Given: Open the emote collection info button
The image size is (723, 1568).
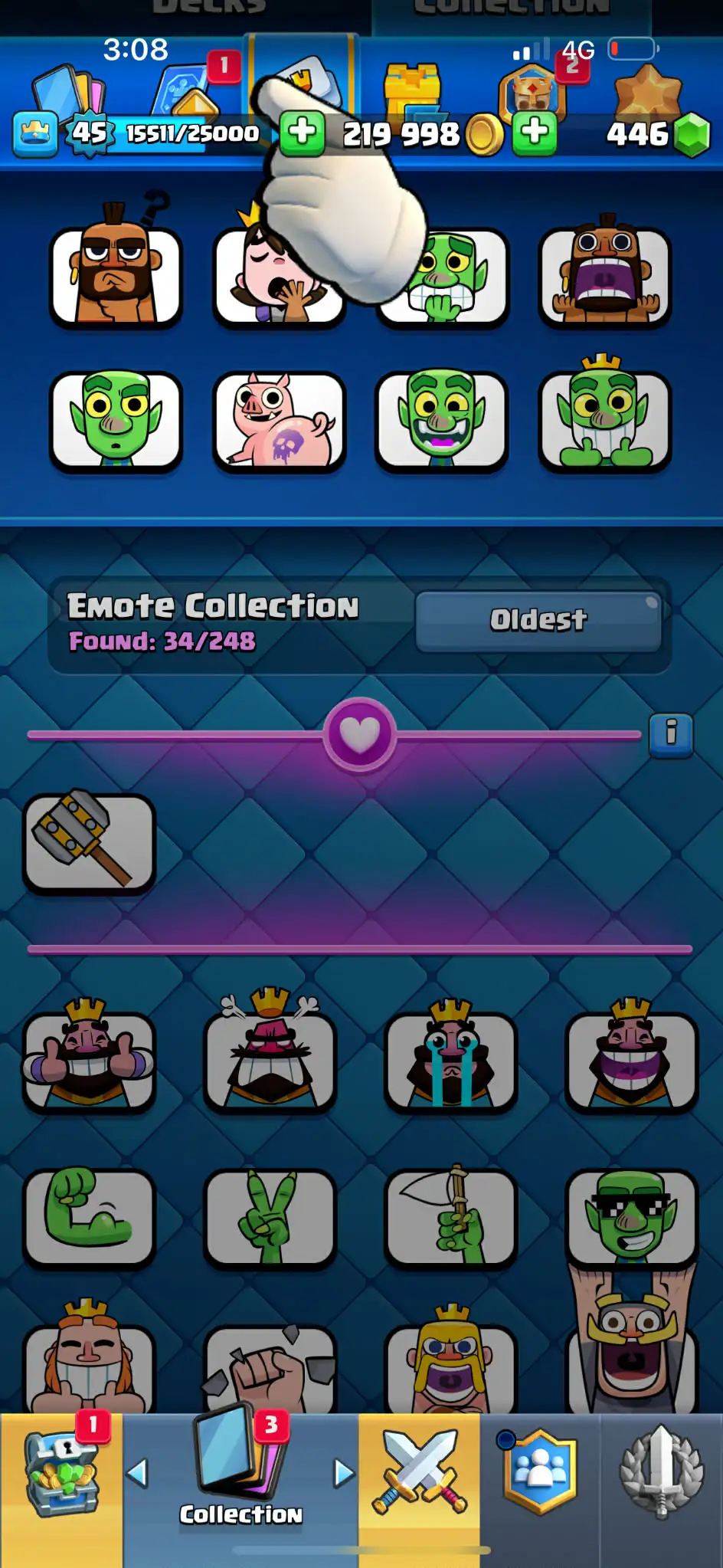Looking at the screenshot, I should click(x=671, y=734).
